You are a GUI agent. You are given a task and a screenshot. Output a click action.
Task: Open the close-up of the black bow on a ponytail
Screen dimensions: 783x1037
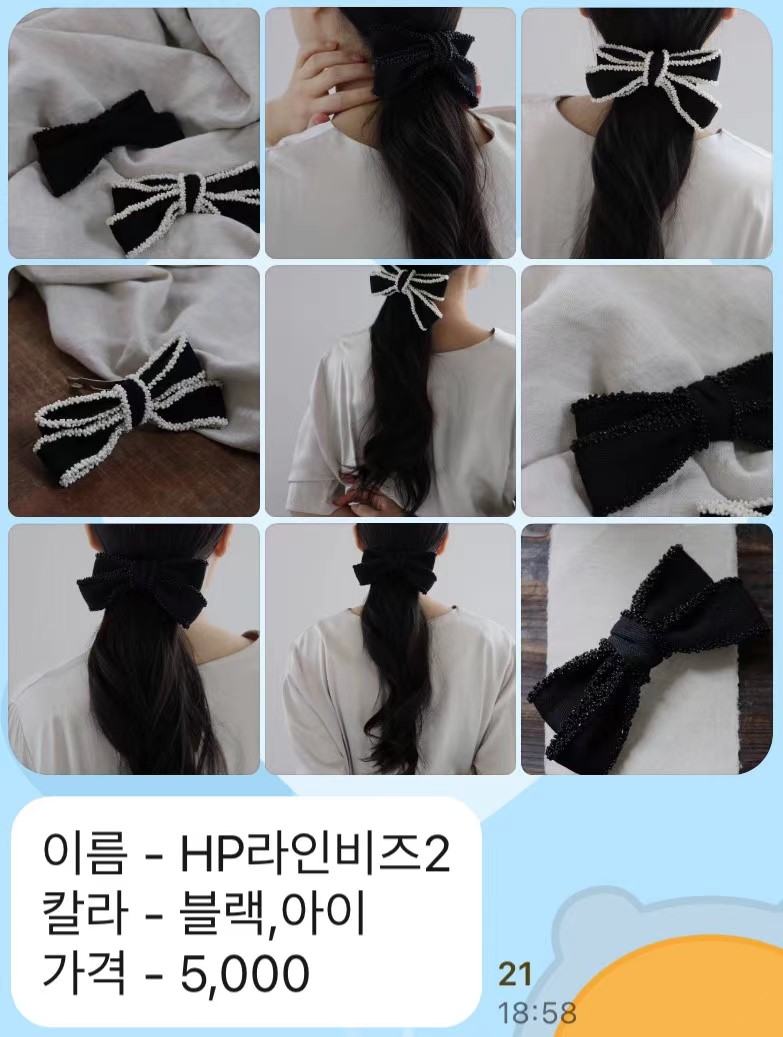[134, 648]
